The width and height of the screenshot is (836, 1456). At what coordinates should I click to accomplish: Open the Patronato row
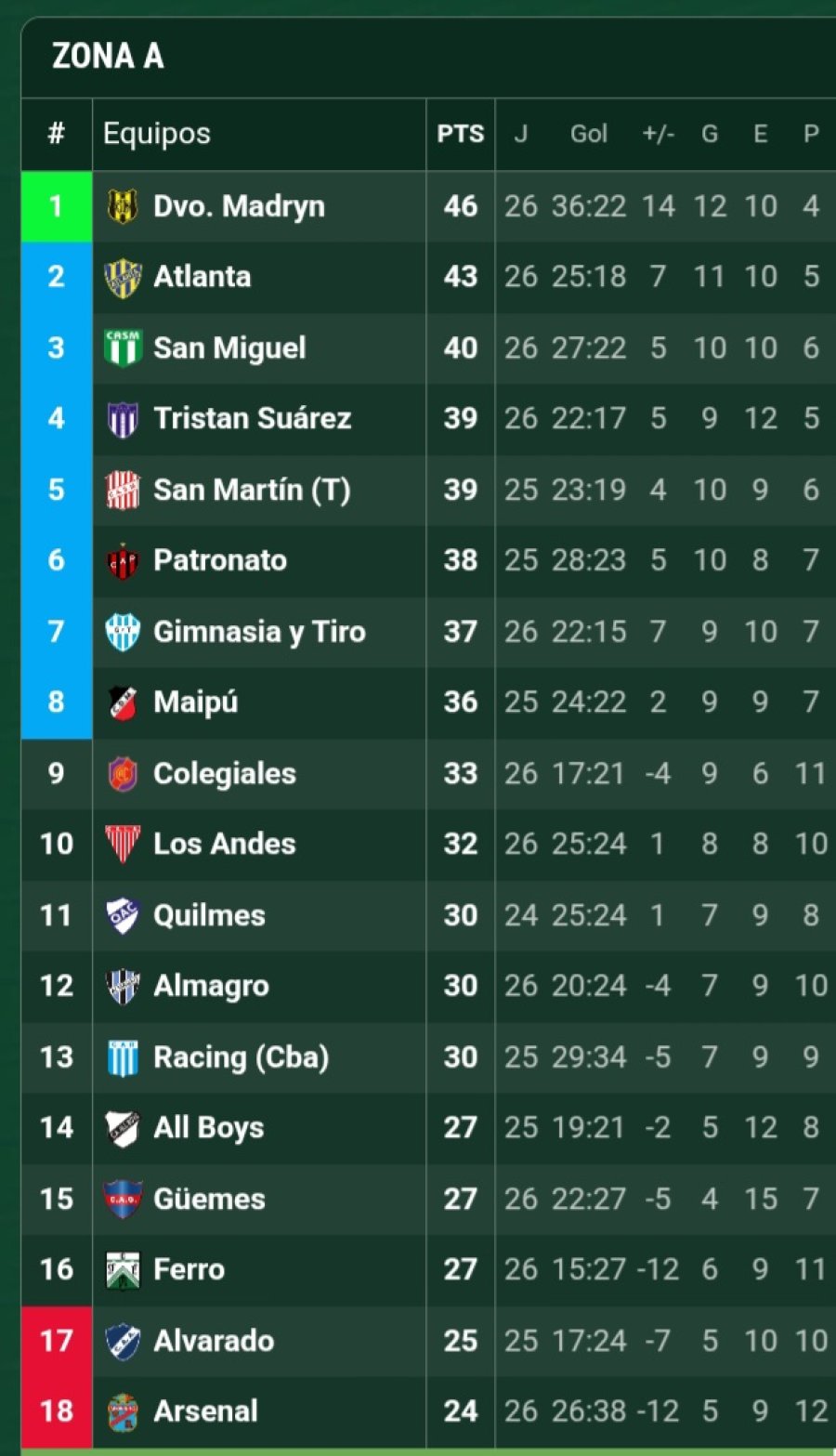click(220, 560)
